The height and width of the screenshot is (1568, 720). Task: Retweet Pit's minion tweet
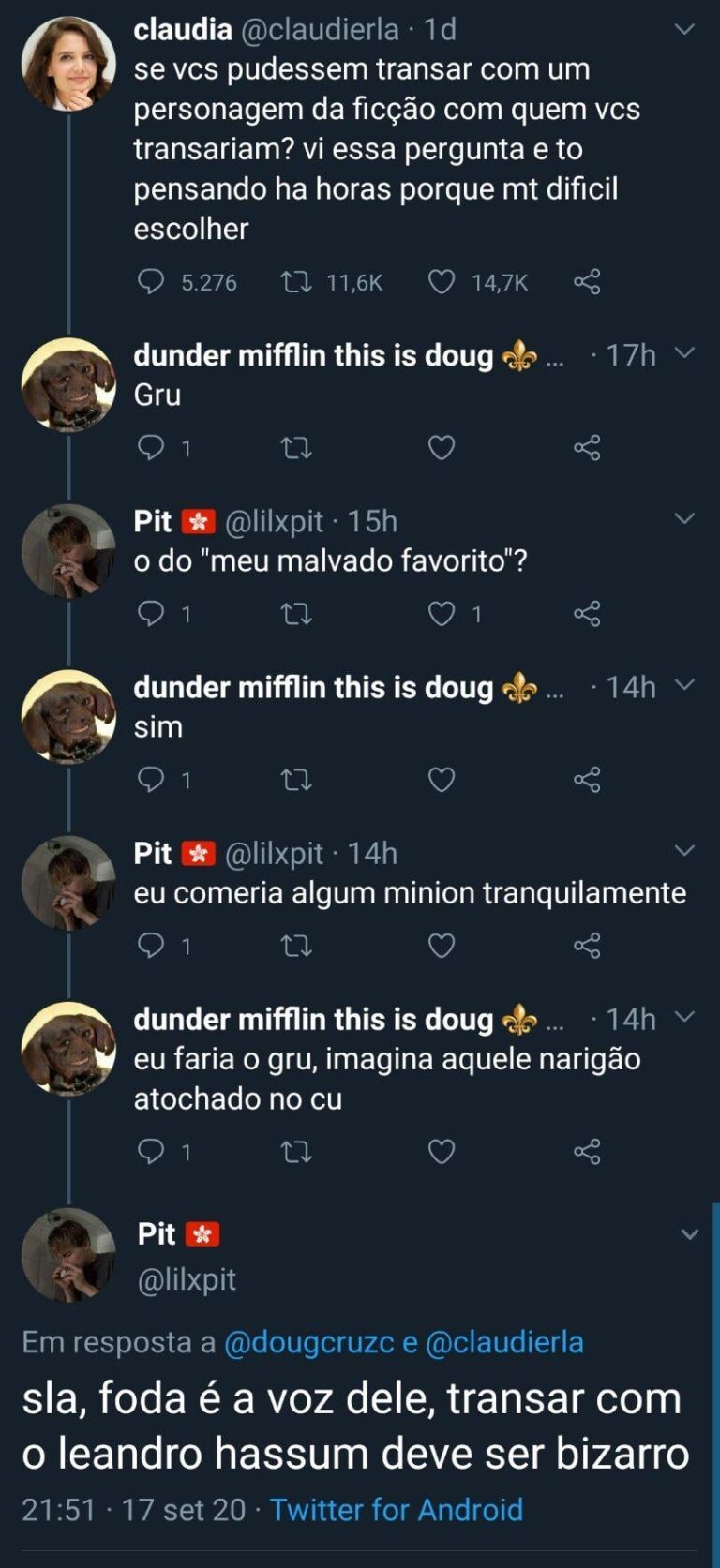click(x=297, y=946)
